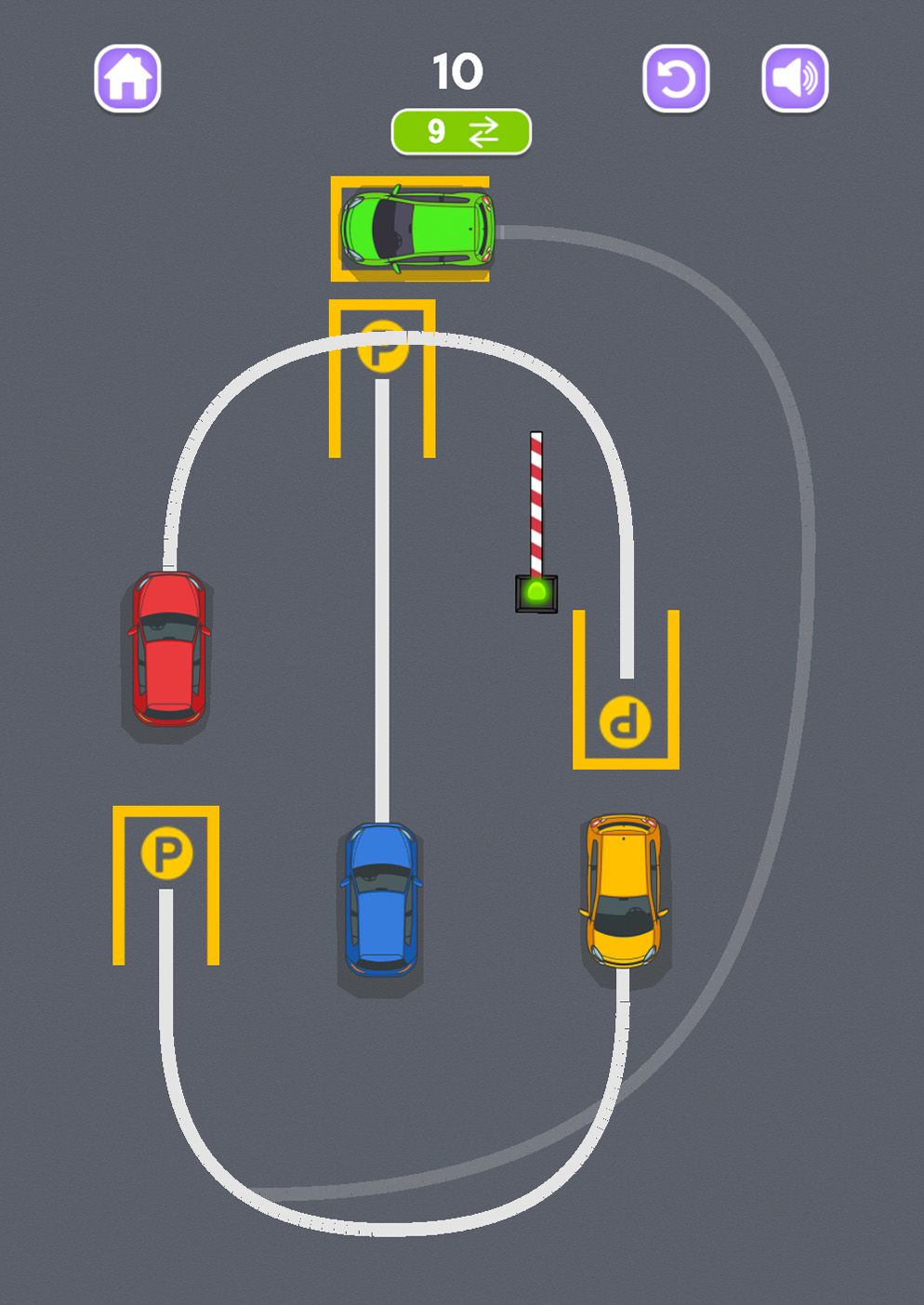Select the green car at the top
The width and height of the screenshot is (924, 1305).
(x=416, y=229)
